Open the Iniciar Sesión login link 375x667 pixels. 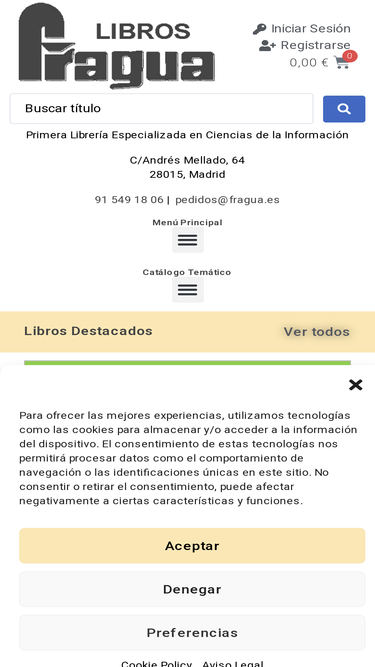click(301, 29)
